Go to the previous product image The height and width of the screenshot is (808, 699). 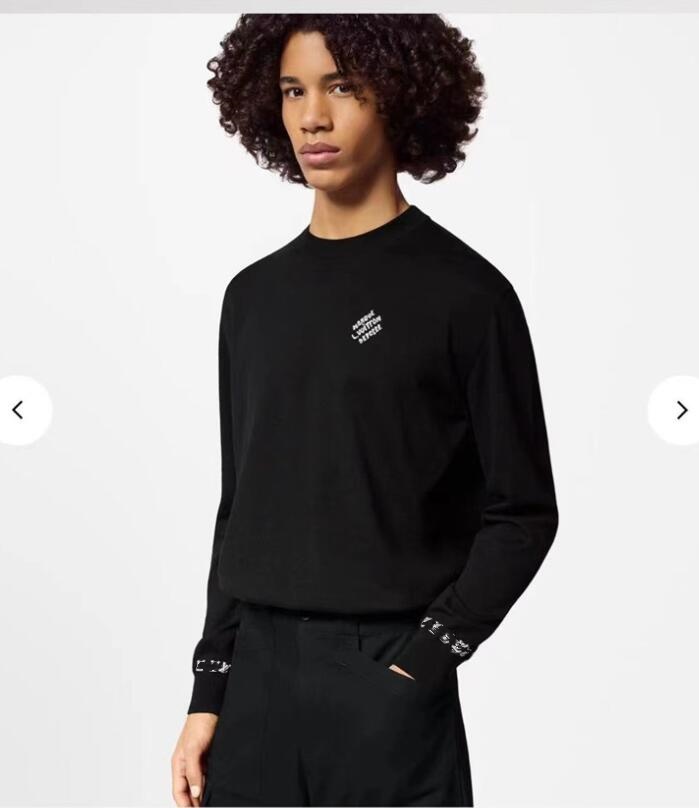(x=18, y=410)
